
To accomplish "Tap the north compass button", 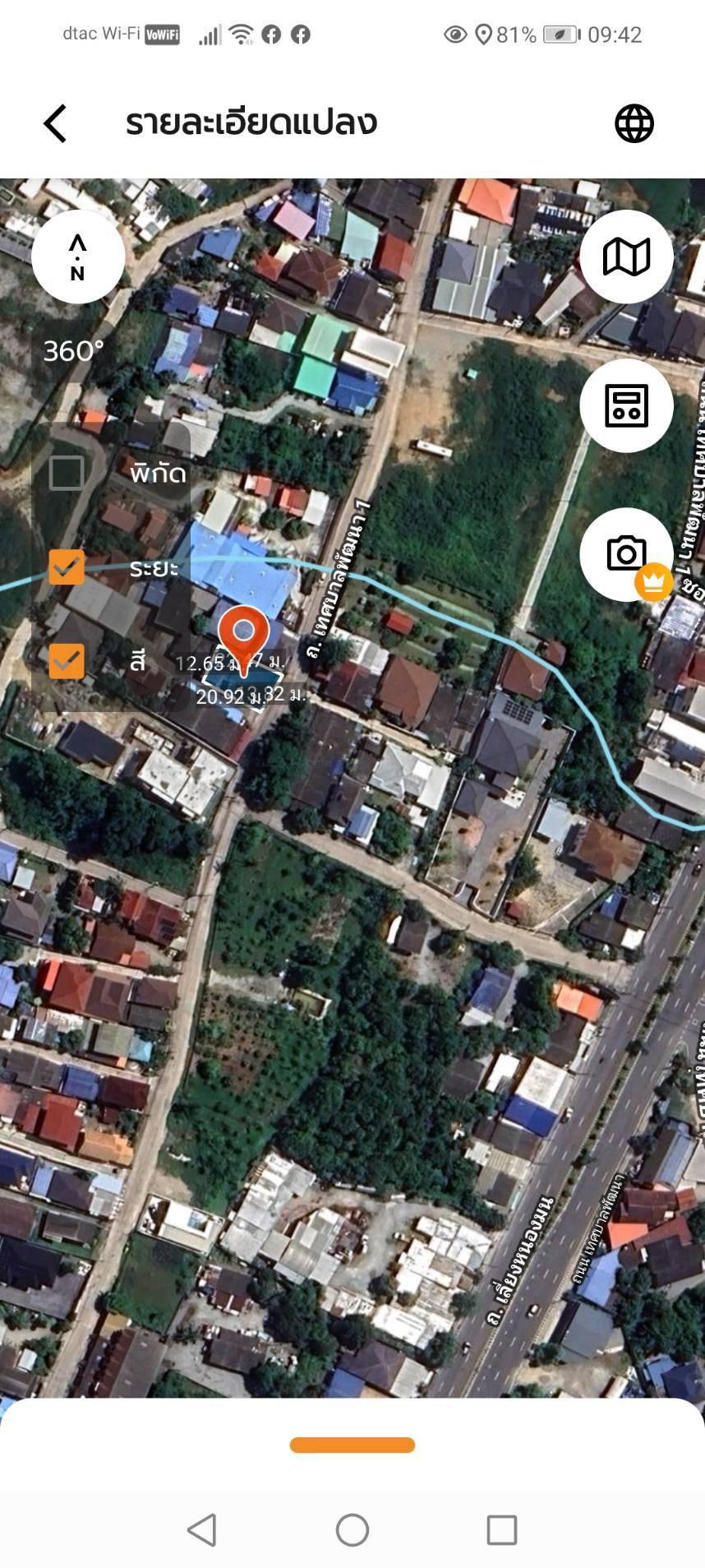I will (x=78, y=257).
